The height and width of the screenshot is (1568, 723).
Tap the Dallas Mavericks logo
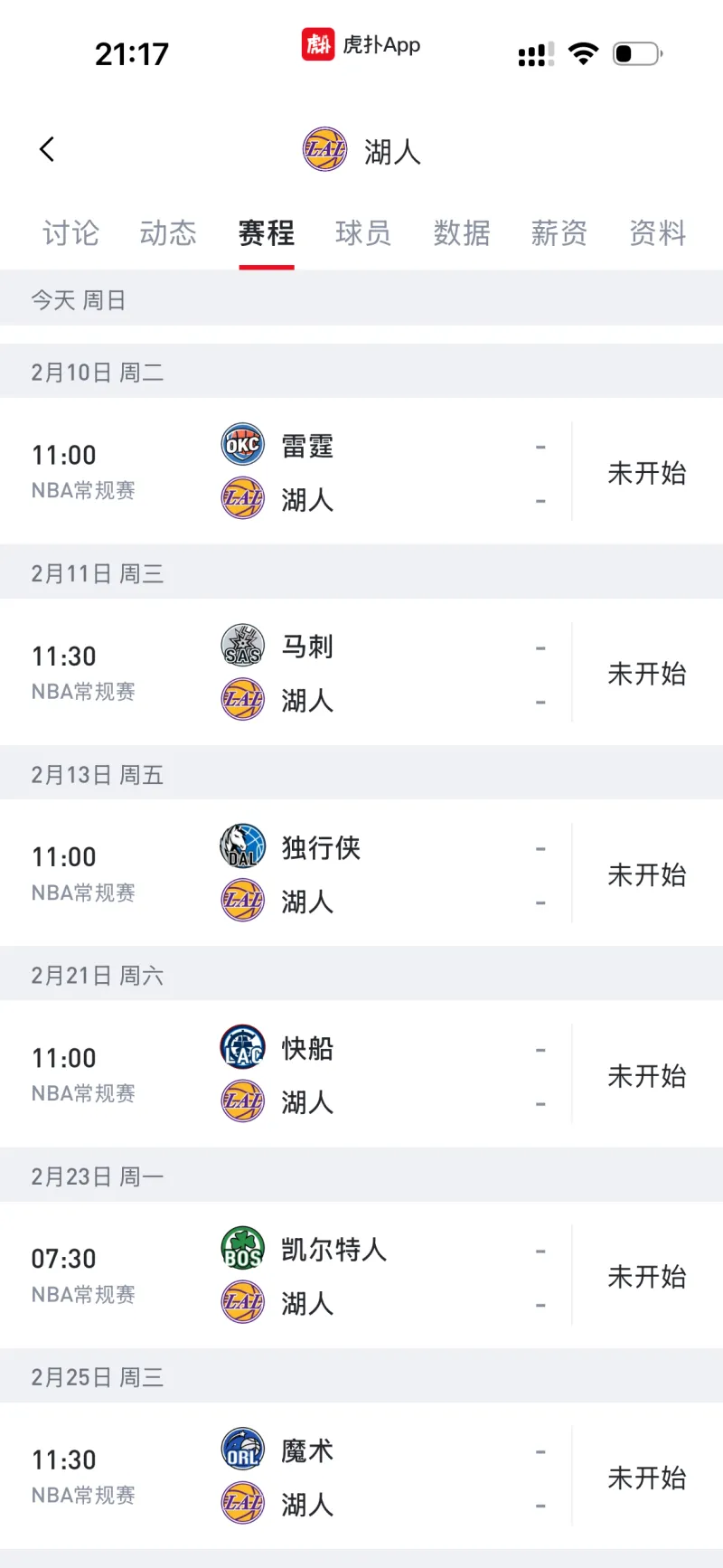tap(241, 845)
